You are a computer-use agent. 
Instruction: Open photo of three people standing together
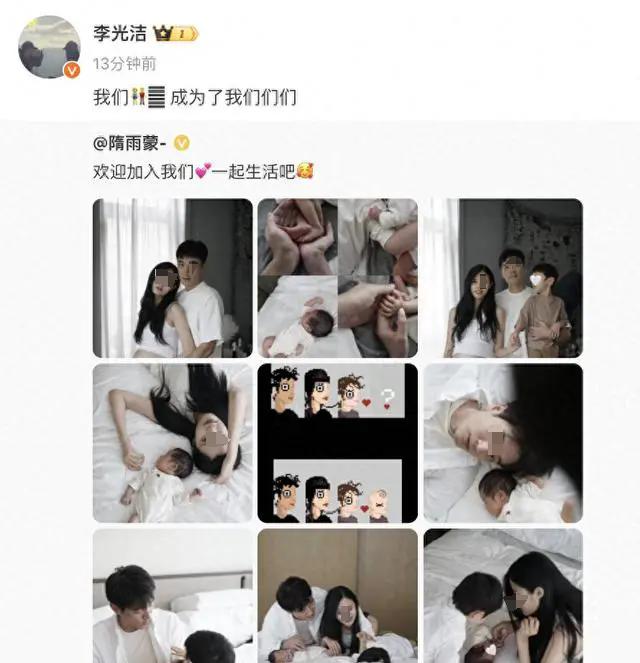click(x=502, y=278)
